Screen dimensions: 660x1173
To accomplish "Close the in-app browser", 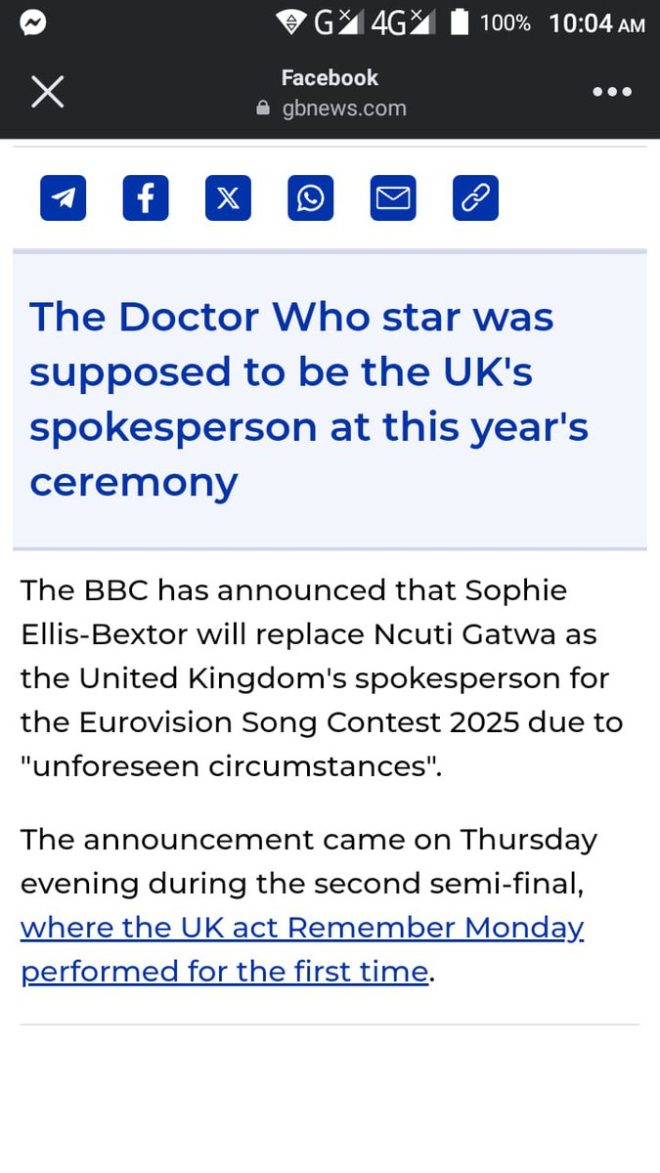I will click(47, 92).
